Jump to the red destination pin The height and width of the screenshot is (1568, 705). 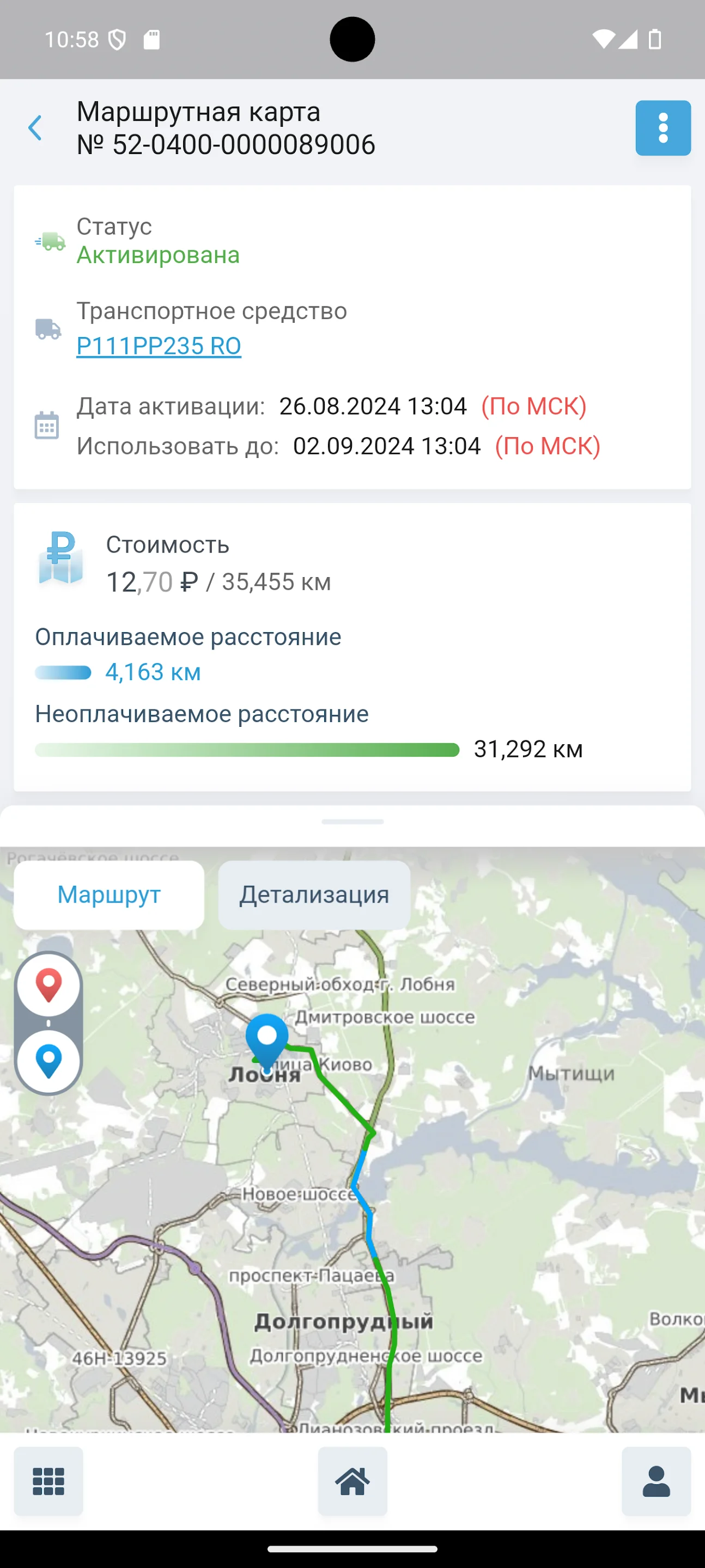tap(48, 985)
